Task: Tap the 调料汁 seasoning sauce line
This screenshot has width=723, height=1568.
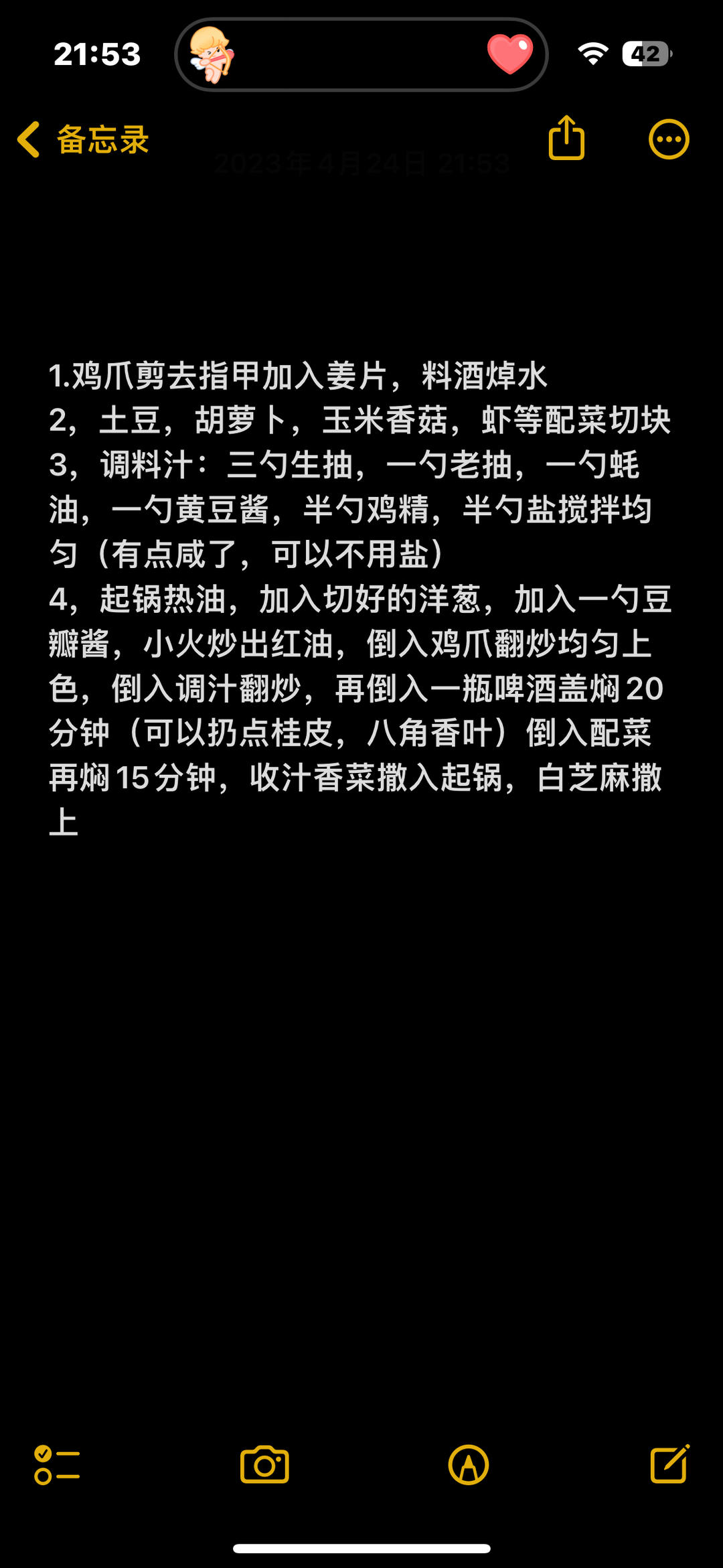Action: [x=361, y=467]
